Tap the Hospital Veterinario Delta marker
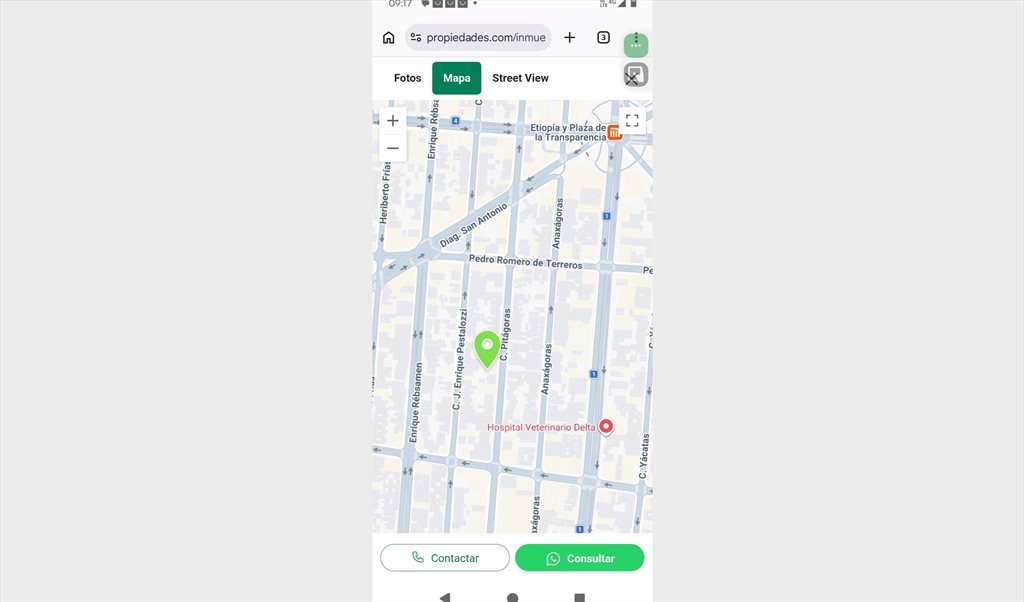The width and height of the screenshot is (1024, 602). coord(606,427)
